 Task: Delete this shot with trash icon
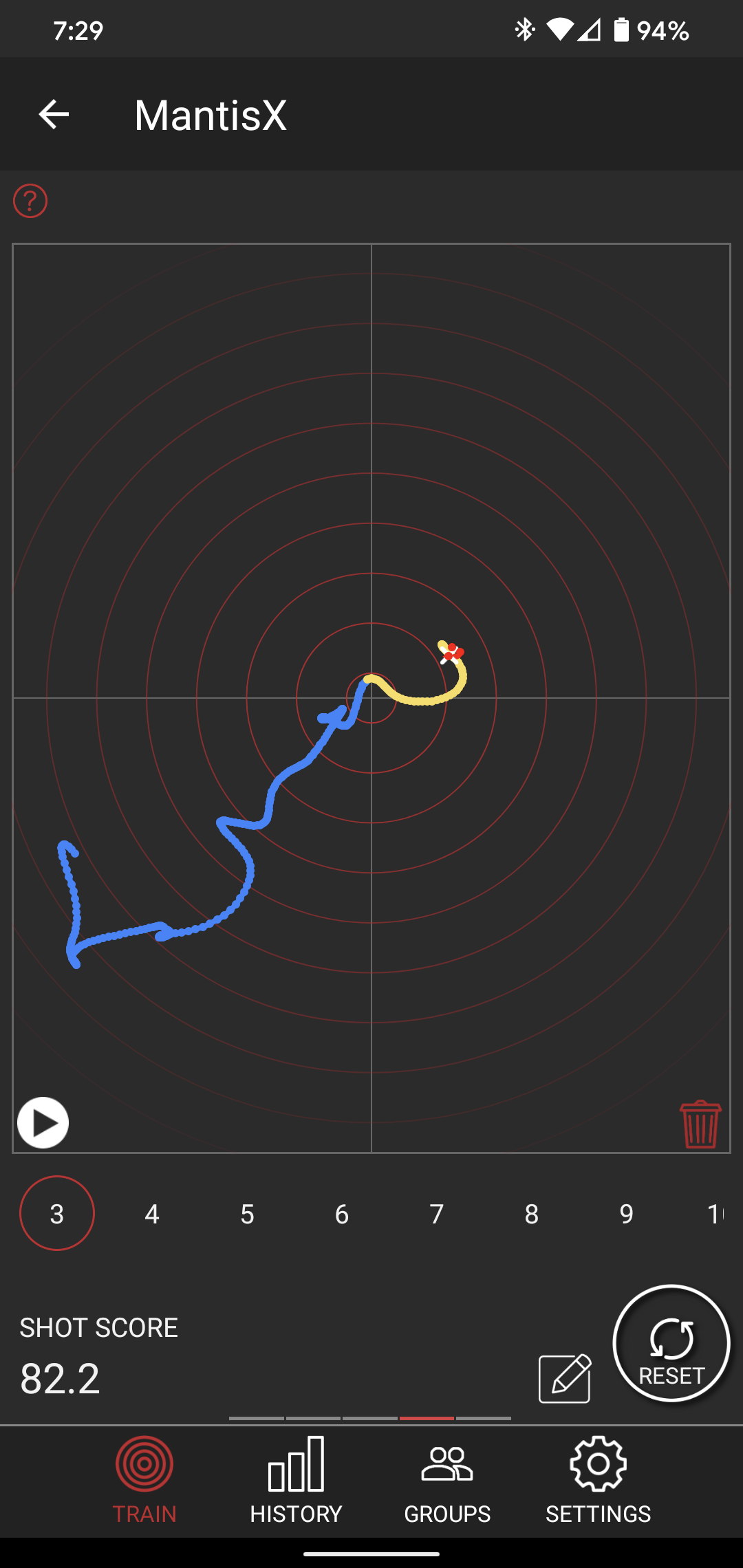pyautogui.click(x=700, y=1124)
